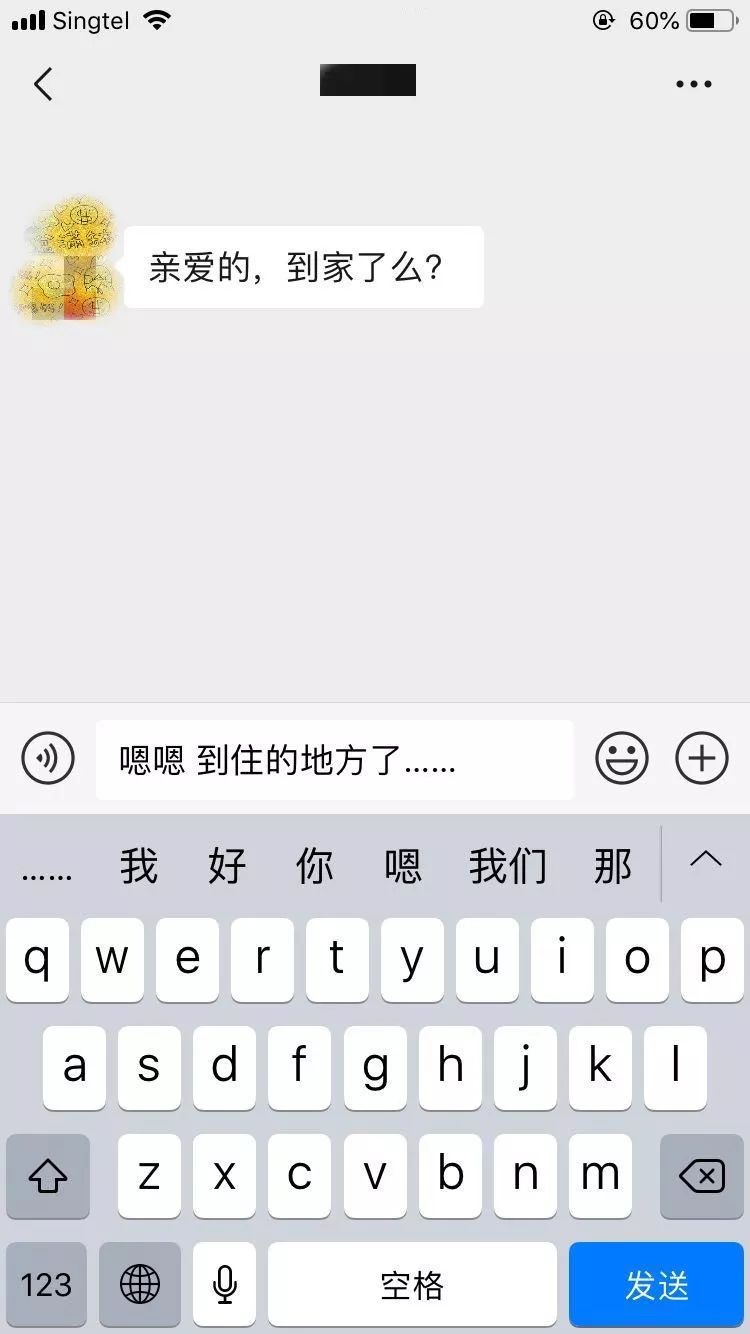This screenshot has height=1334, width=750.
Task: Switch to voice message input
Action: click(48, 759)
